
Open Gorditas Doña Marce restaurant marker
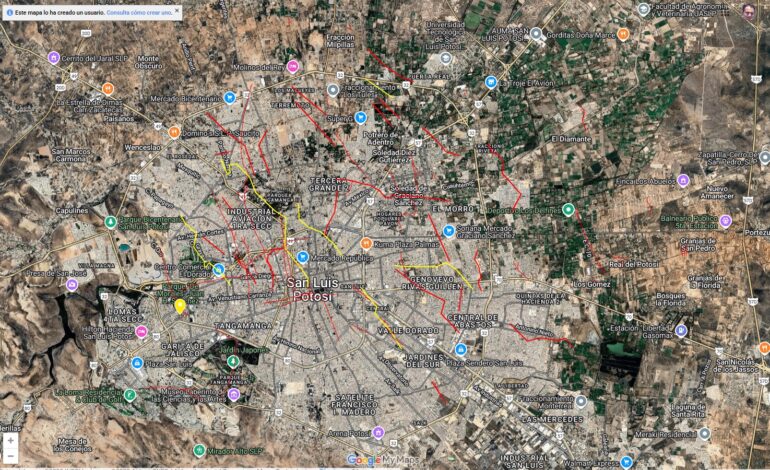pyautogui.click(x=623, y=34)
